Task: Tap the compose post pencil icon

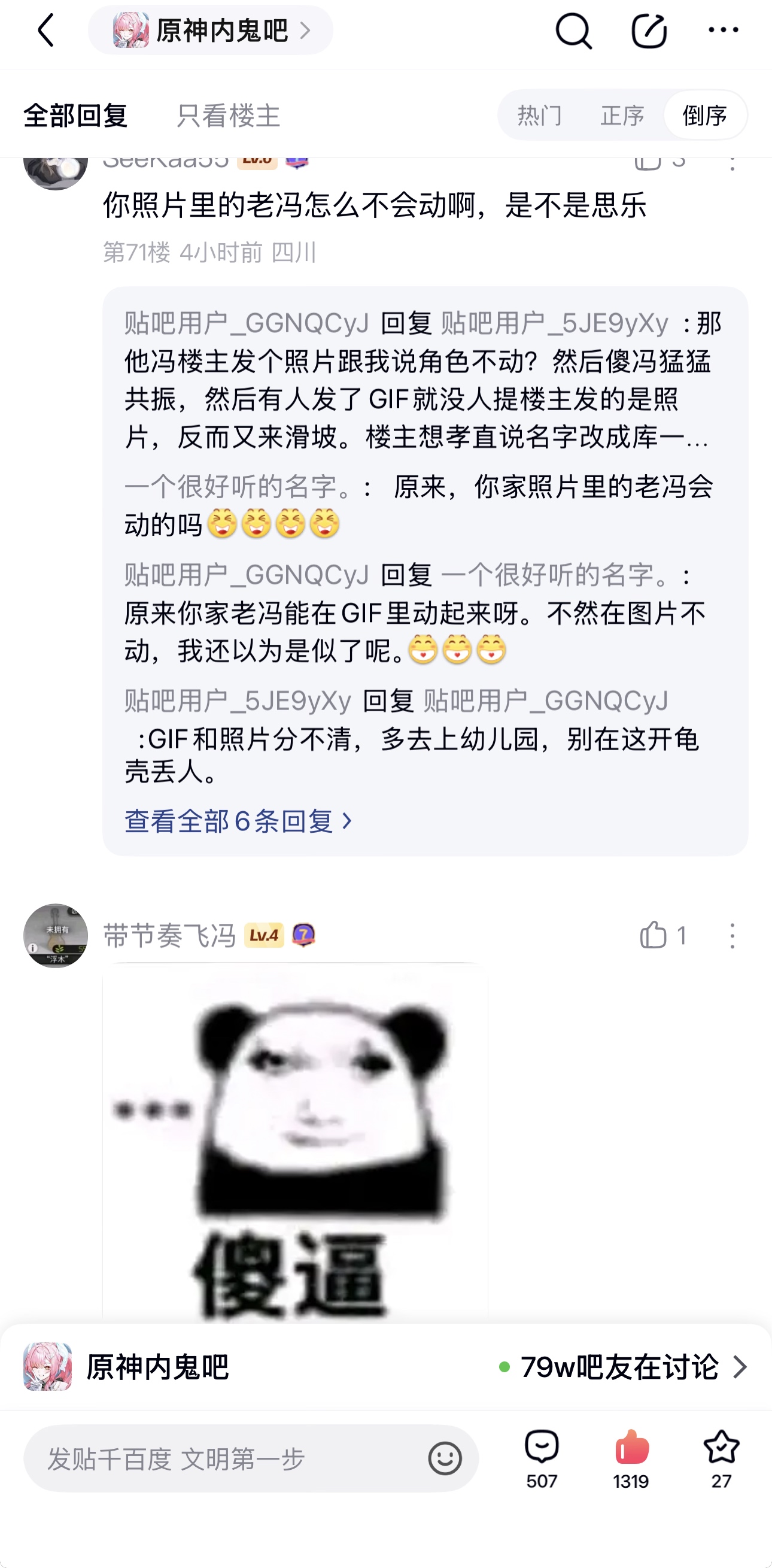Action: (649, 31)
